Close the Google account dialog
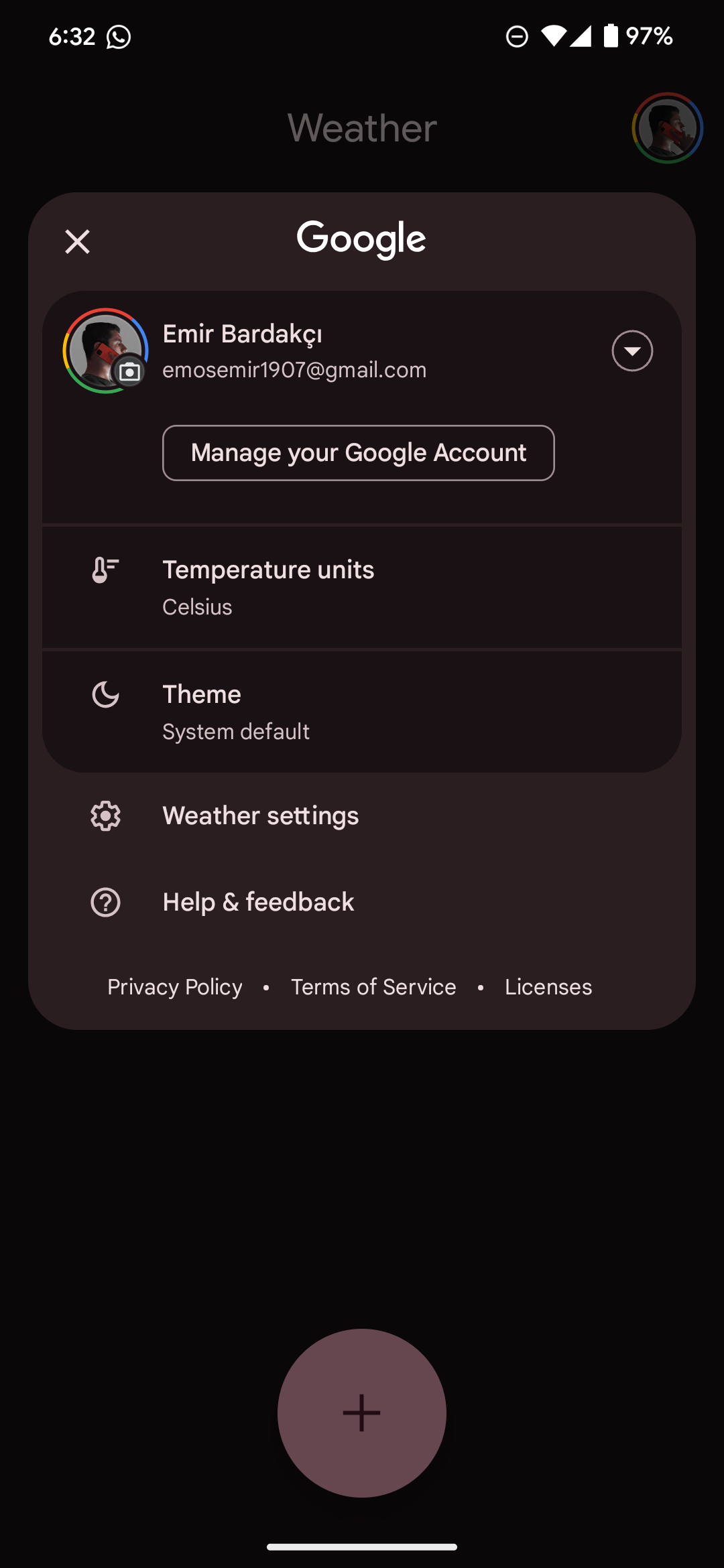 77,242
